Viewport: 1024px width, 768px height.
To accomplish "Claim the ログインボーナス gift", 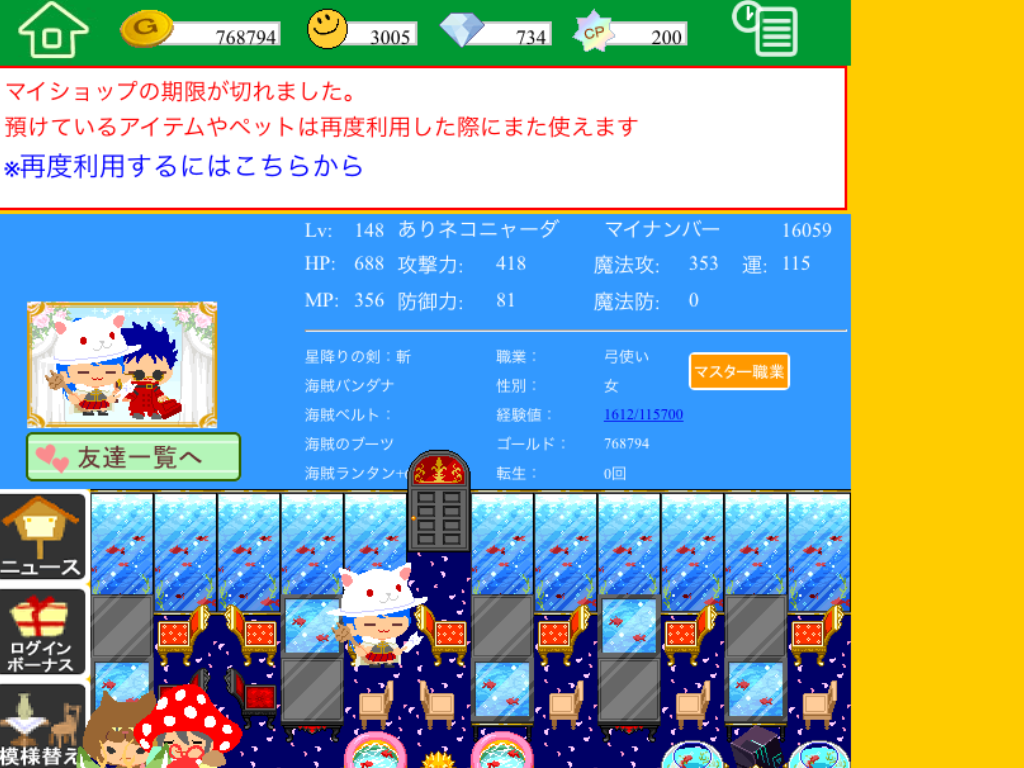I will pos(42,632).
